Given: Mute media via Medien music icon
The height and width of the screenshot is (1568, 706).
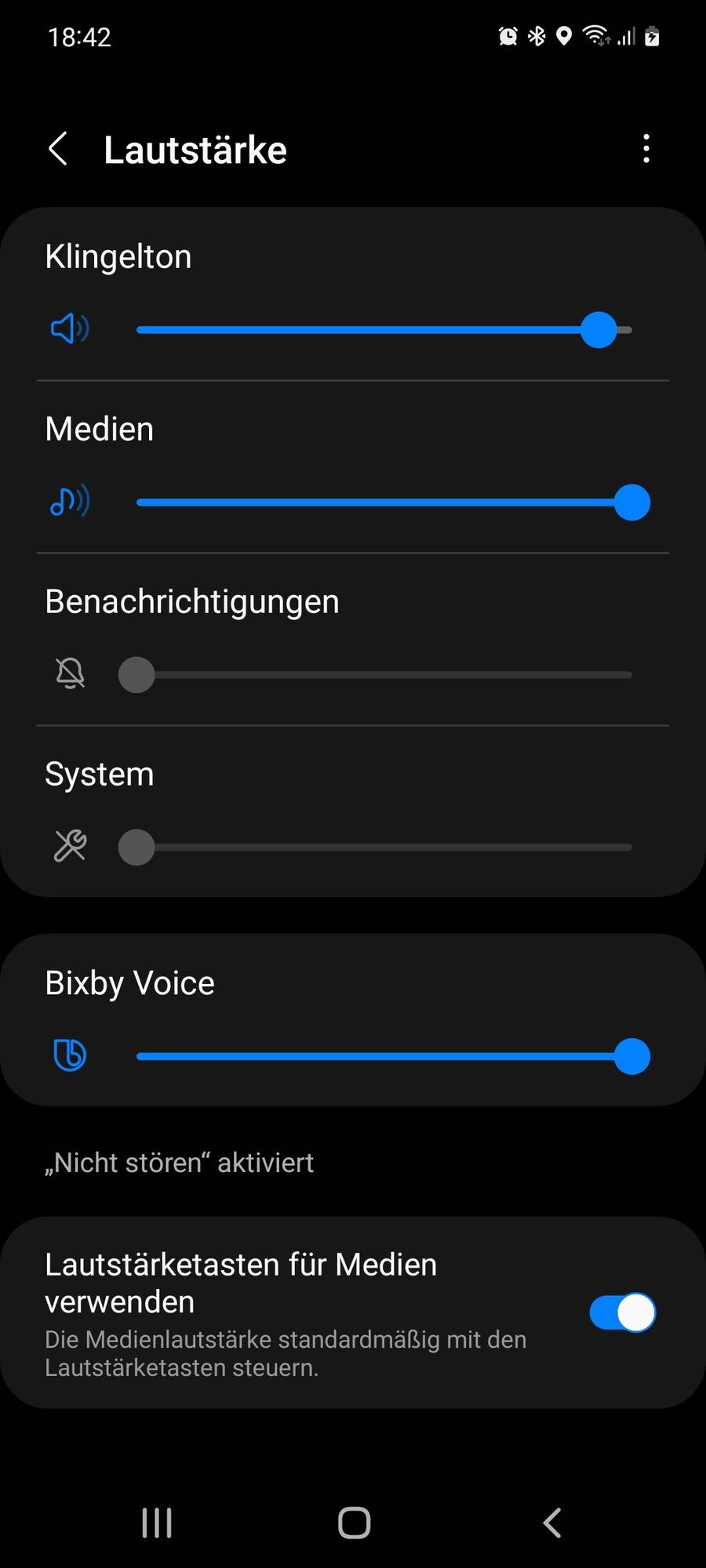Looking at the screenshot, I should click(x=70, y=502).
